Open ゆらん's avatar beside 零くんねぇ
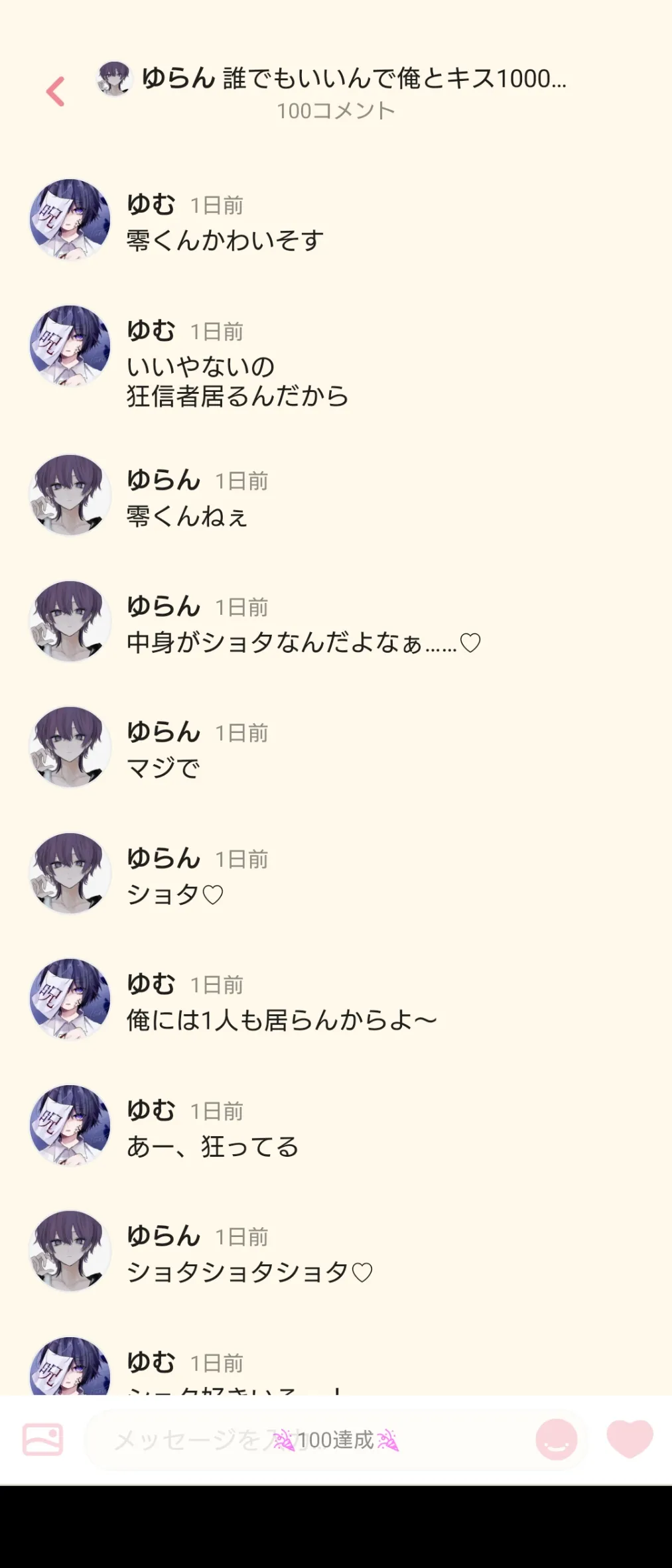This screenshot has width=672, height=1568. tap(70, 495)
